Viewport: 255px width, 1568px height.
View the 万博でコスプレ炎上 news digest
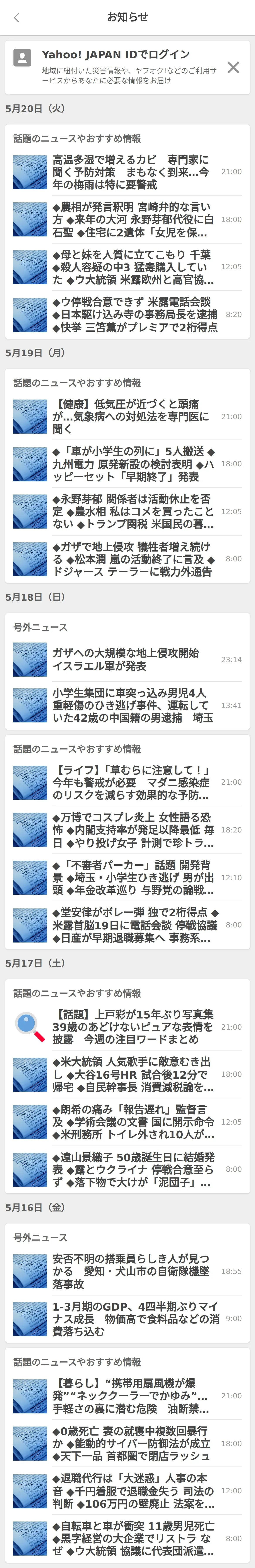coord(131,830)
